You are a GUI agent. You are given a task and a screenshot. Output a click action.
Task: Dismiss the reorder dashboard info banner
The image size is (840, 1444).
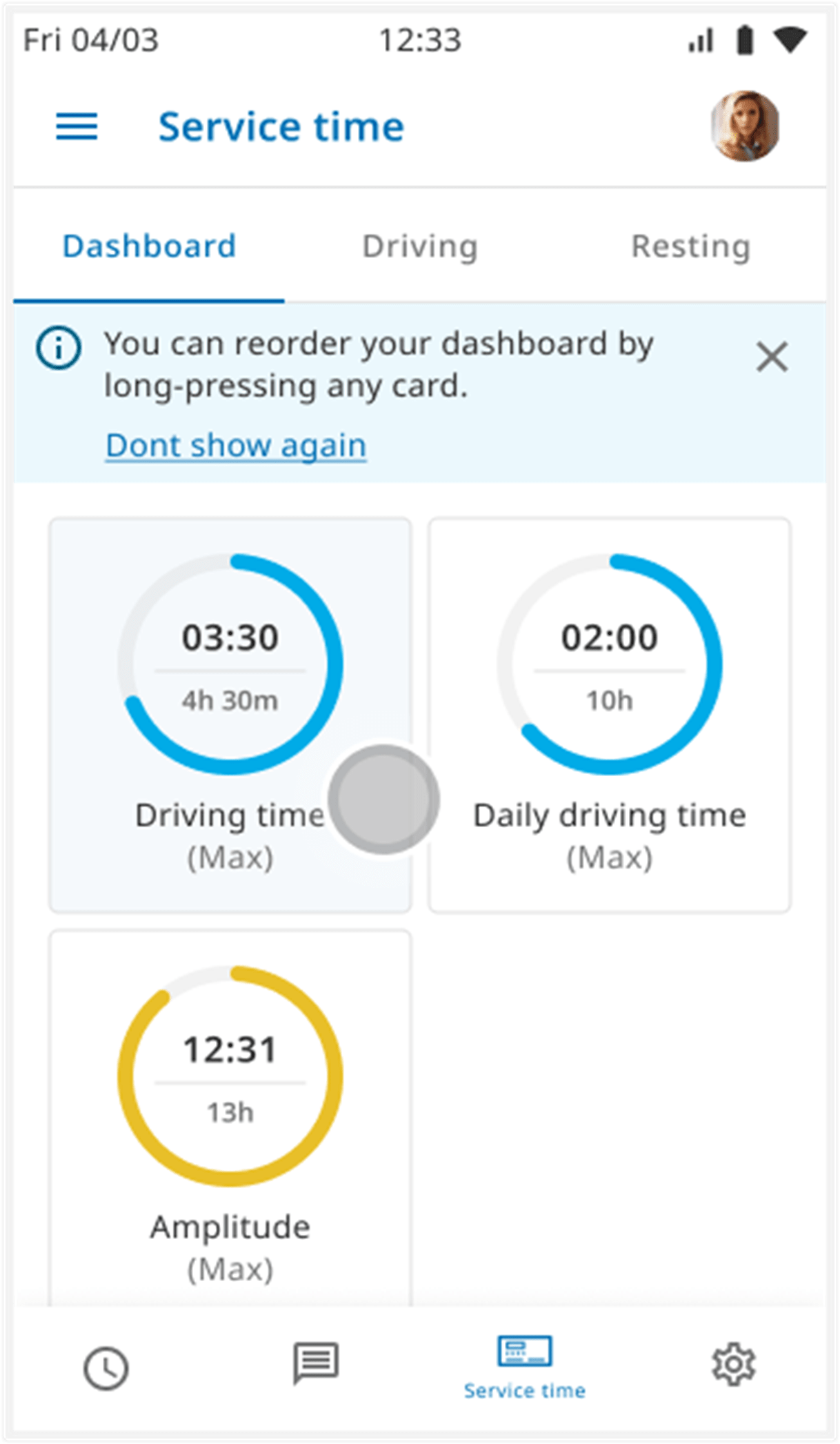coord(772,357)
